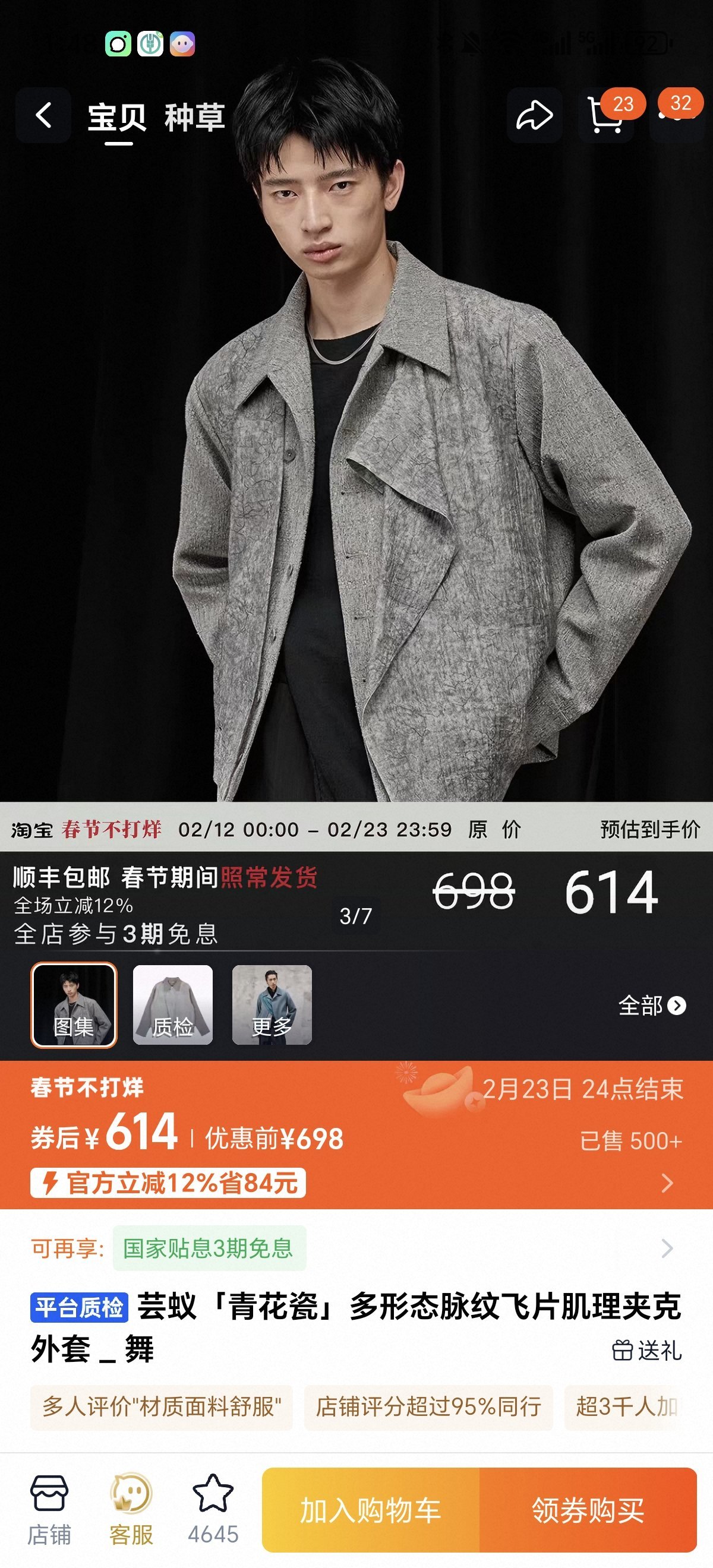View the 质检 image thumbnail

(173, 1005)
